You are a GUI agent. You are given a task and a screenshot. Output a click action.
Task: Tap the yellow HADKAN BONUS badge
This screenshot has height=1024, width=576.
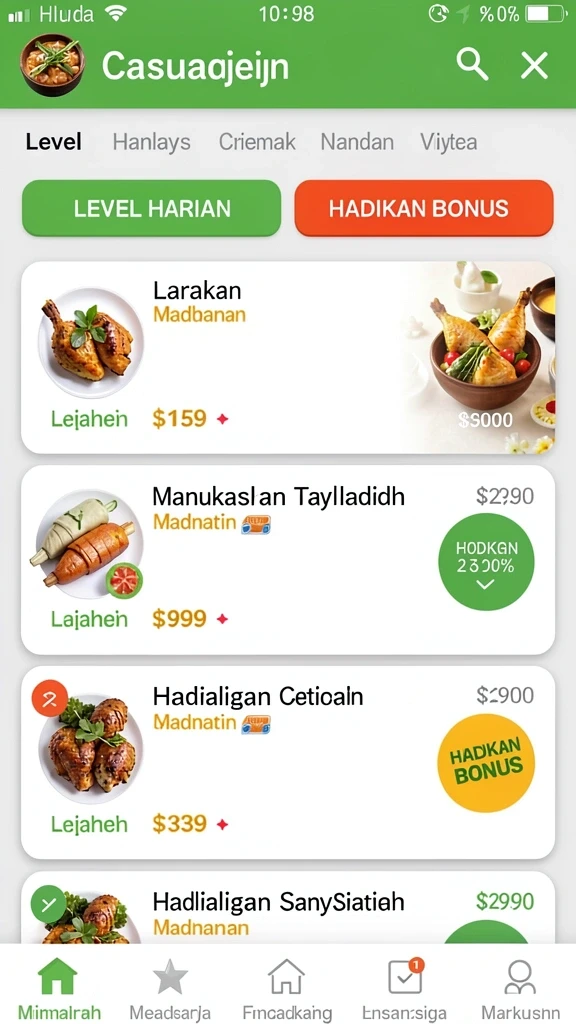(x=487, y=763)
